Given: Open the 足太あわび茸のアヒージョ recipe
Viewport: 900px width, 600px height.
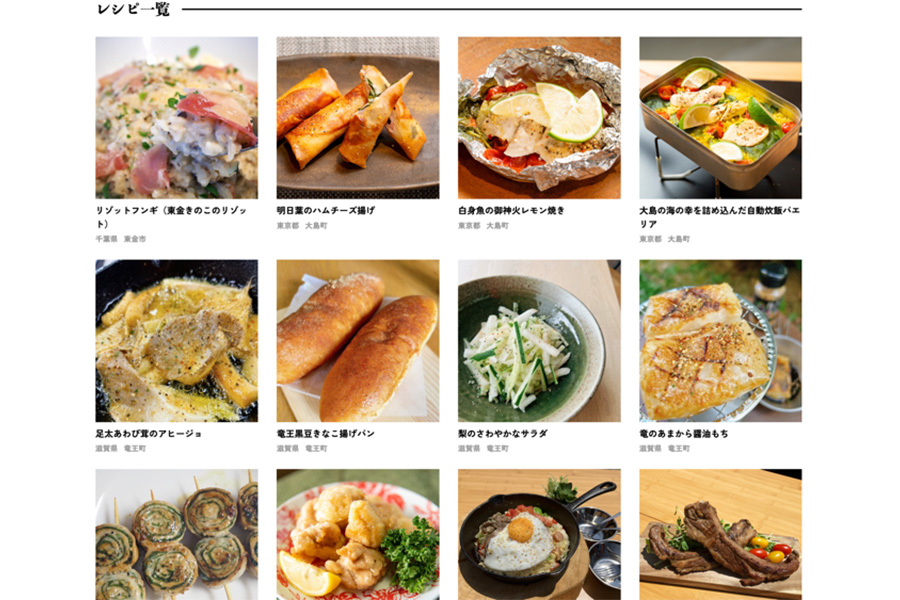Looking at the screenshot, I should click(176, 341).
